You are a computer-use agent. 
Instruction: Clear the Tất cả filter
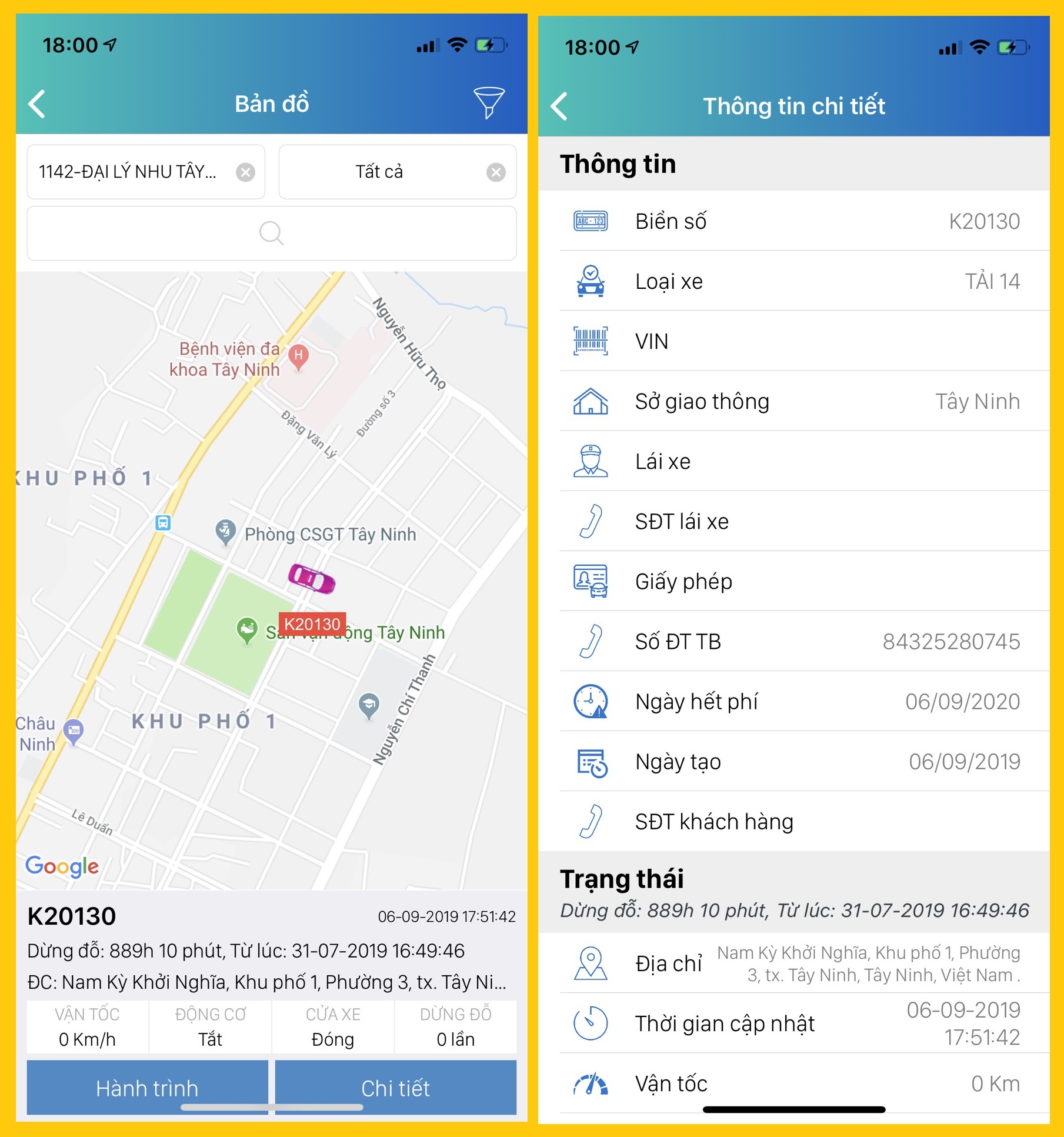click(x=496, y=172)
